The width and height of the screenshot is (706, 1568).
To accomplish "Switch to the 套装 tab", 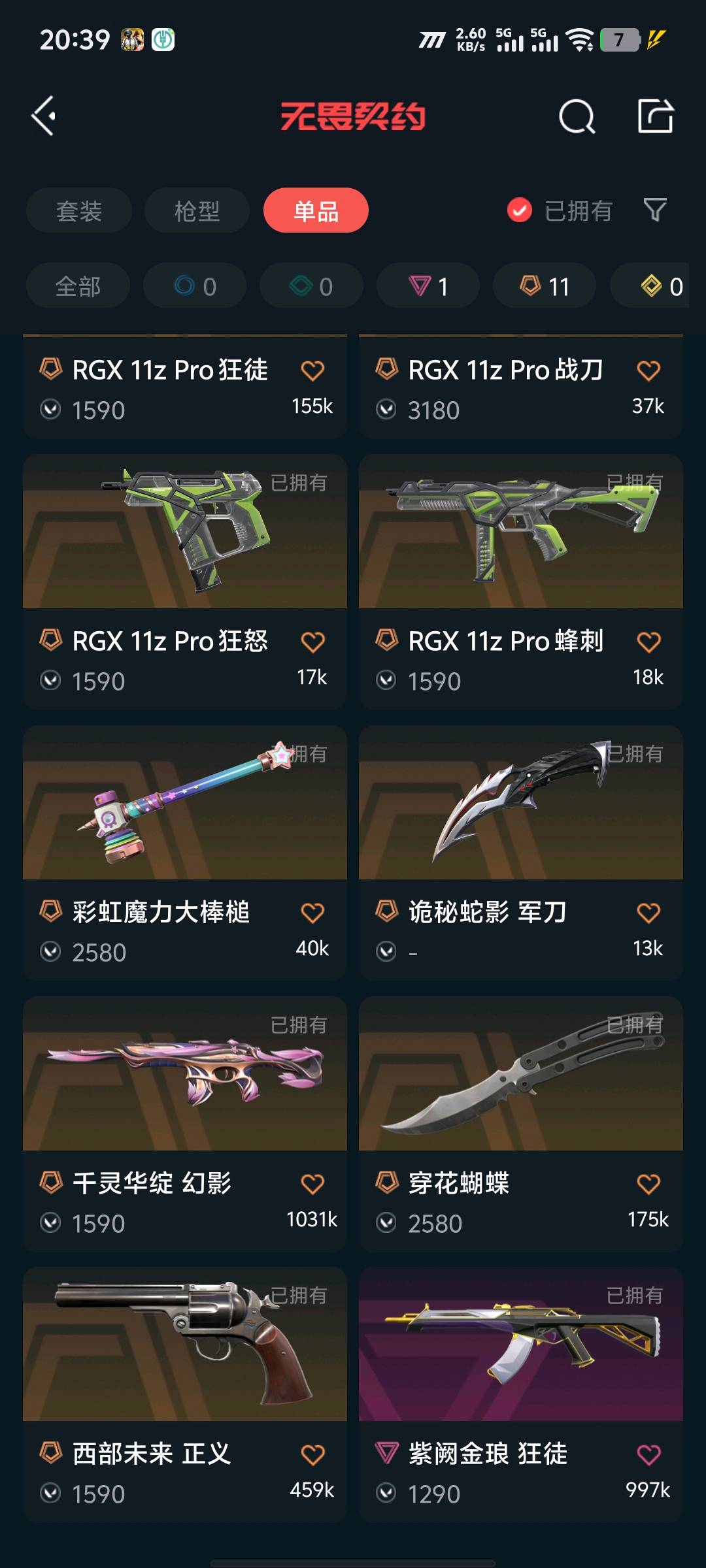I will [79, 210].
